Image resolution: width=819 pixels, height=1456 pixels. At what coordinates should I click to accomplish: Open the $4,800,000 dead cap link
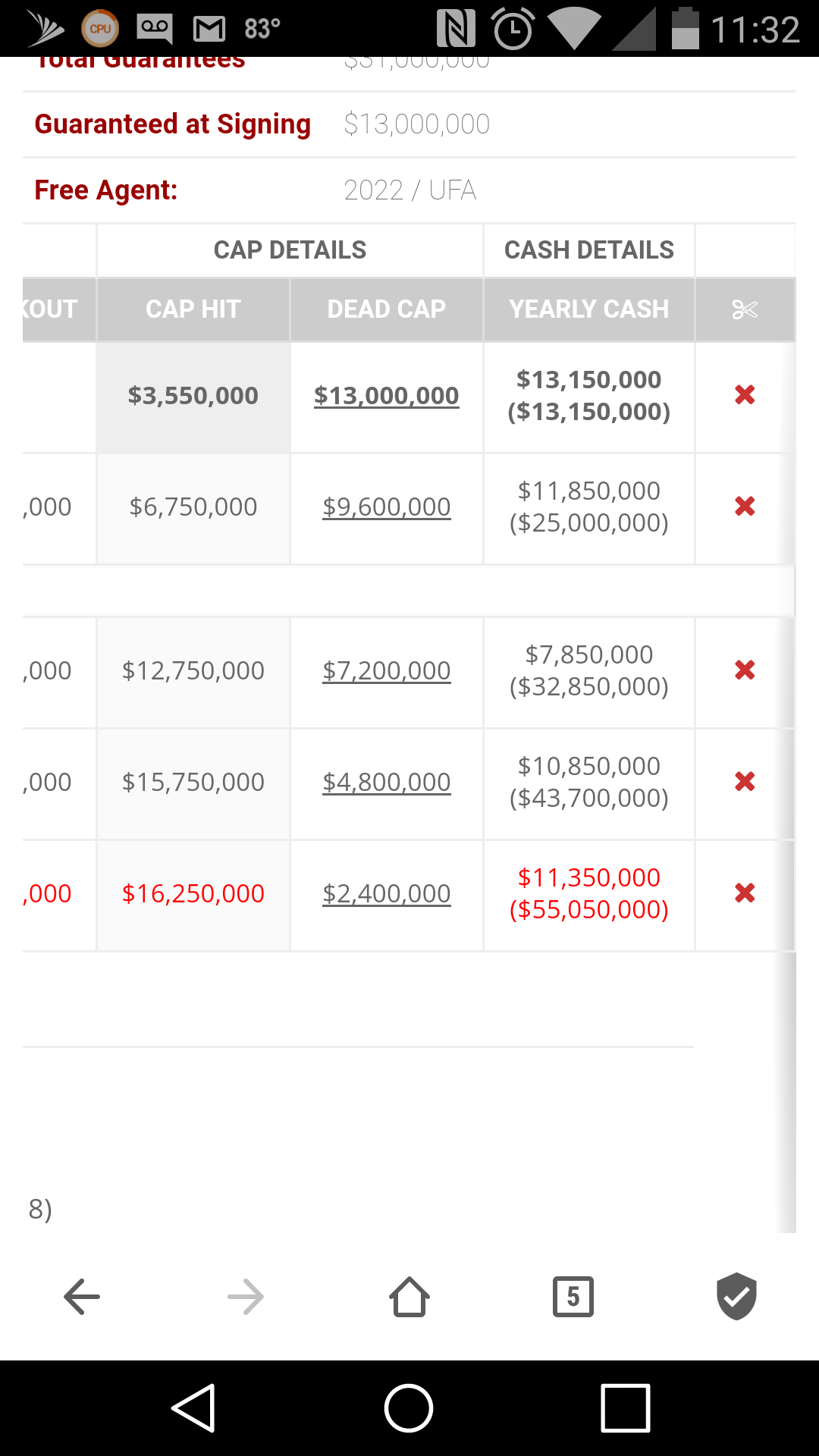tap(387, 783)
